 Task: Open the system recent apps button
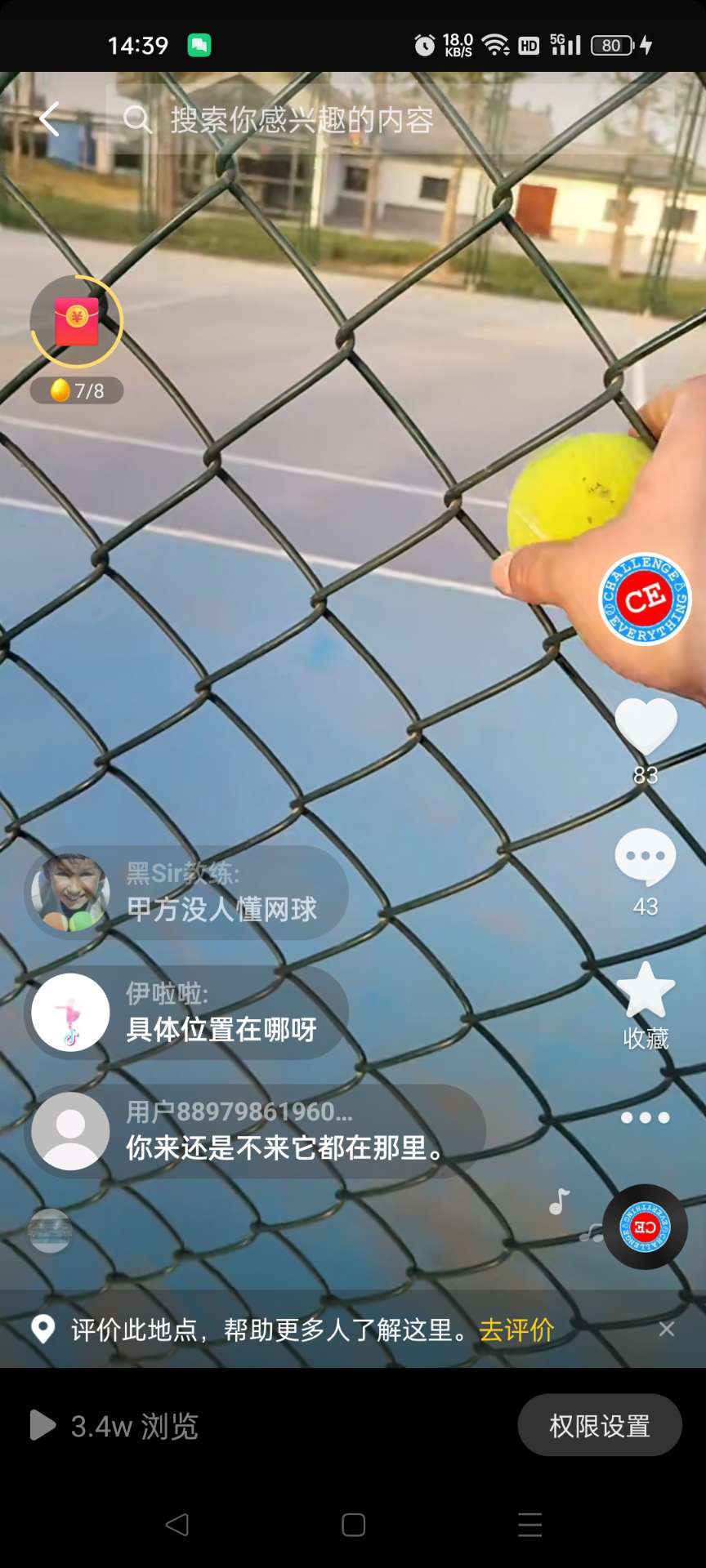(x=529, y=1525)
